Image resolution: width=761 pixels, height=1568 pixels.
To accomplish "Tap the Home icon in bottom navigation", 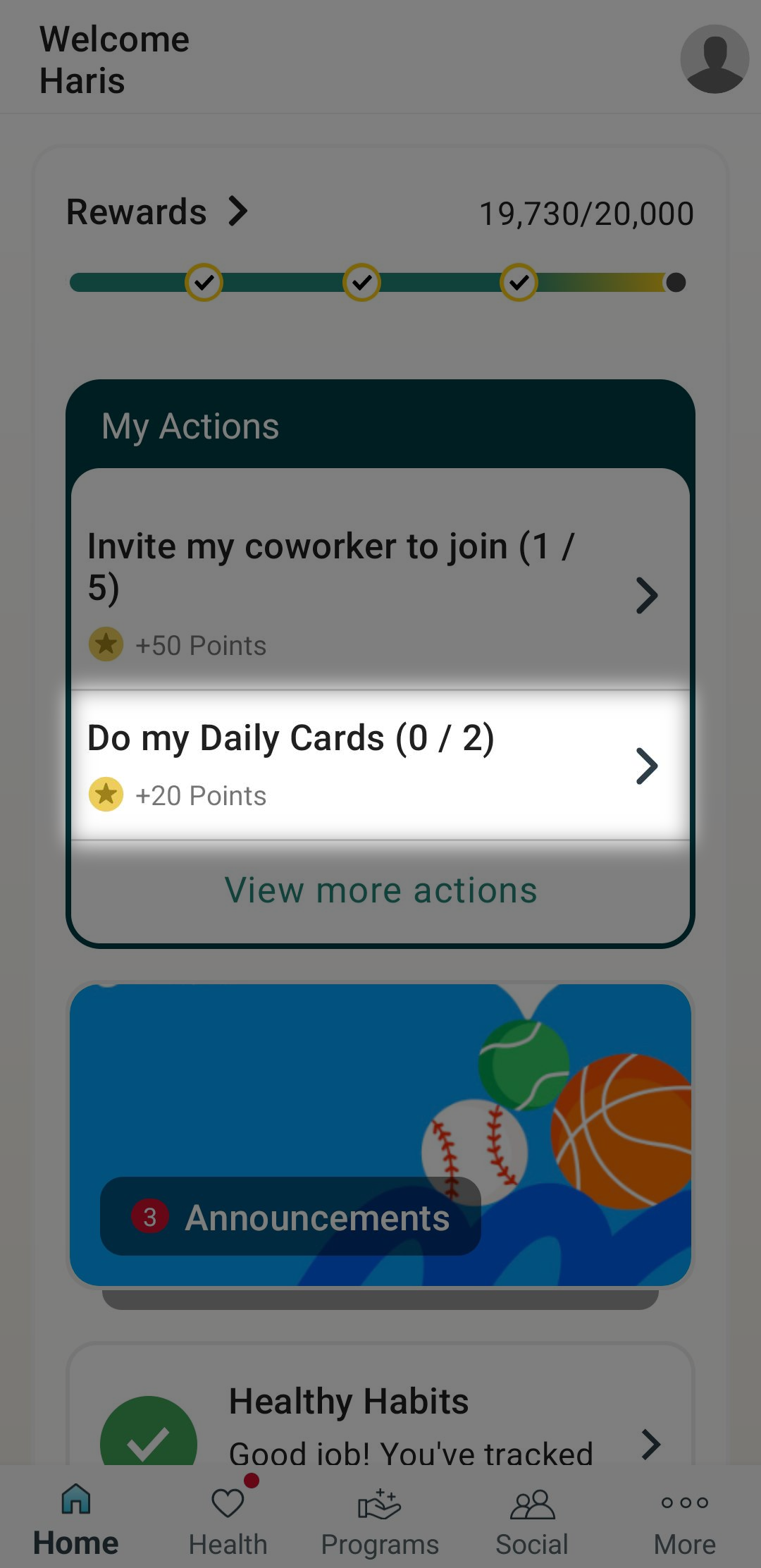I will (x=76, y=1502).
